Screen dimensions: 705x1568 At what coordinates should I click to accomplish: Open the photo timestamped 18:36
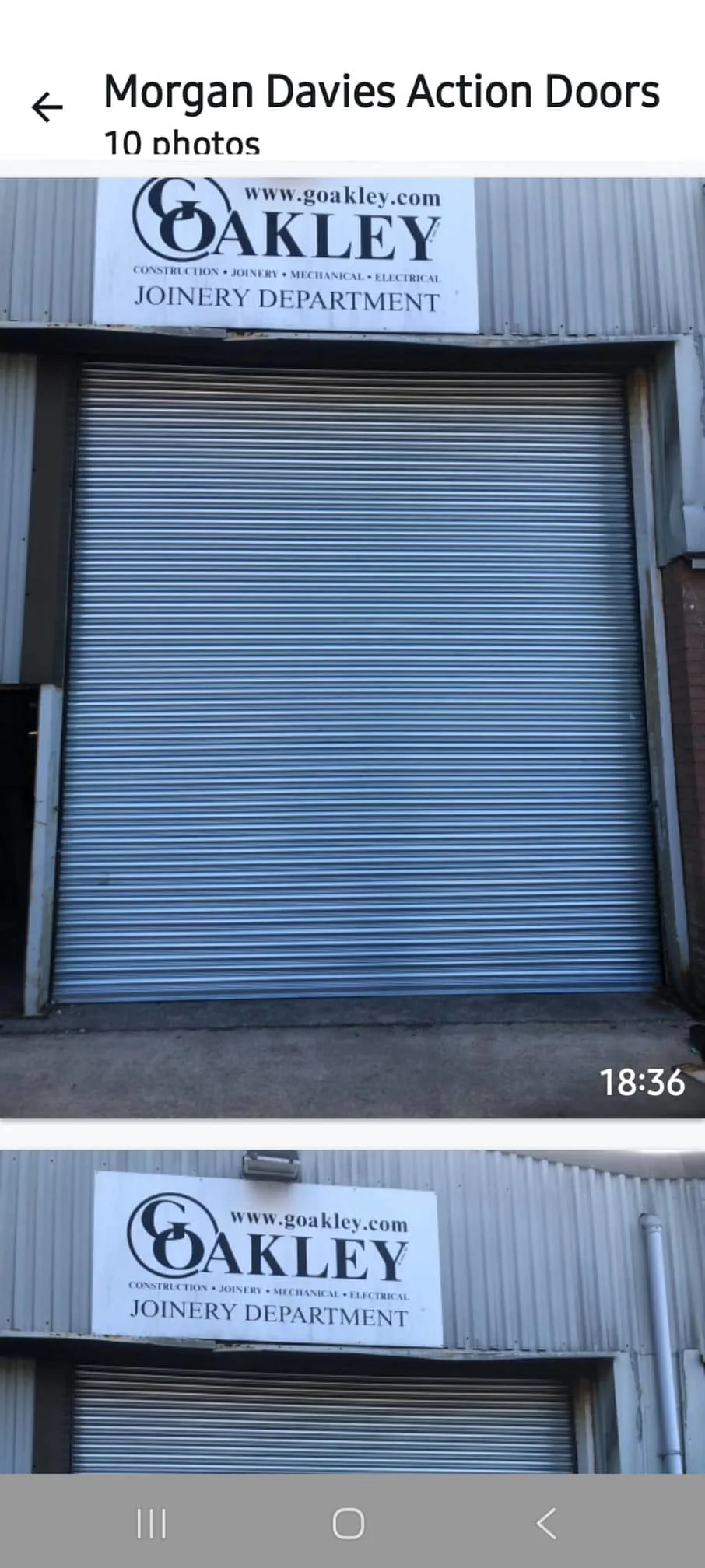(x=352, y=647)
